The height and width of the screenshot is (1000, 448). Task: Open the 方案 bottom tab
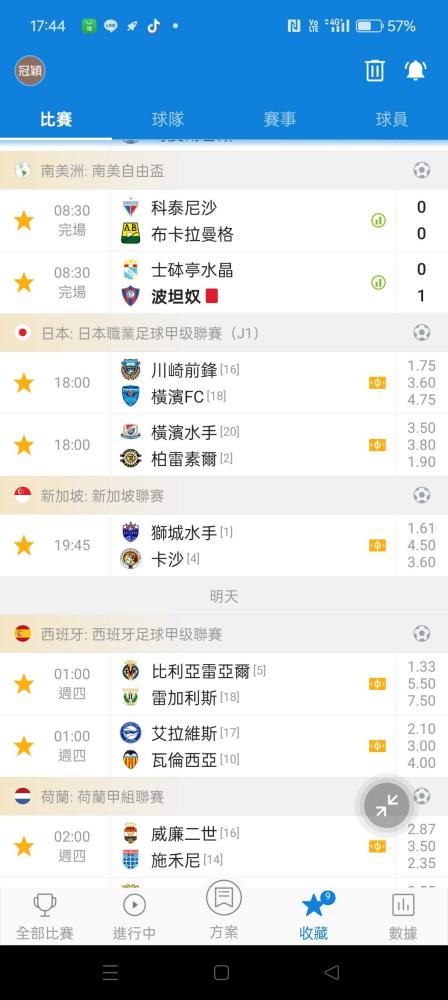coord(223,911)
